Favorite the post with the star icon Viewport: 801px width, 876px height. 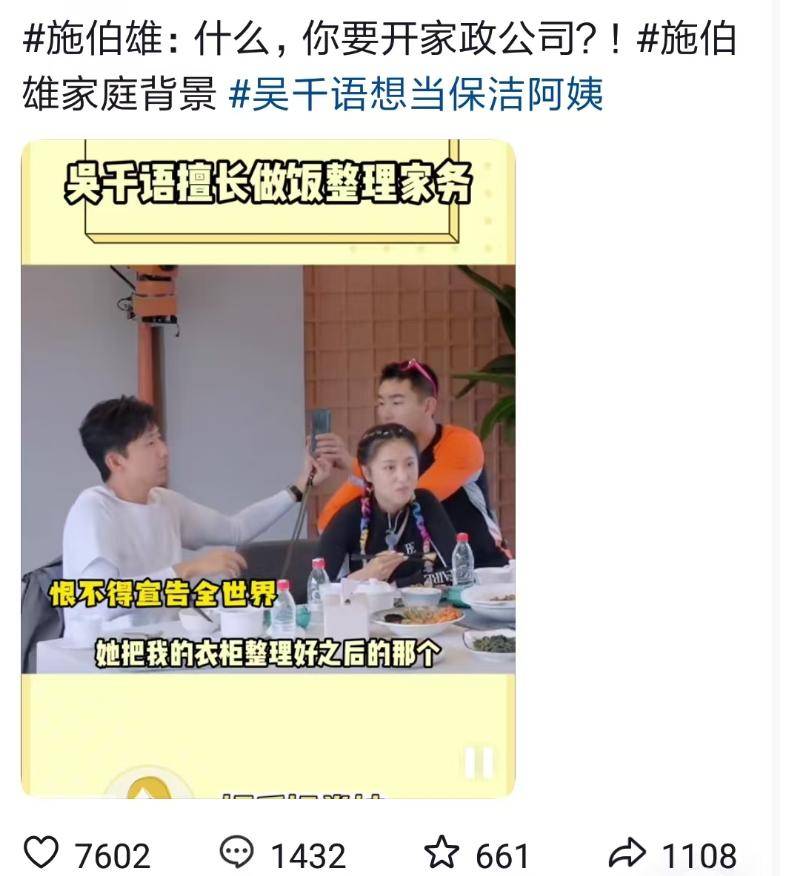(x=441, y=853)
